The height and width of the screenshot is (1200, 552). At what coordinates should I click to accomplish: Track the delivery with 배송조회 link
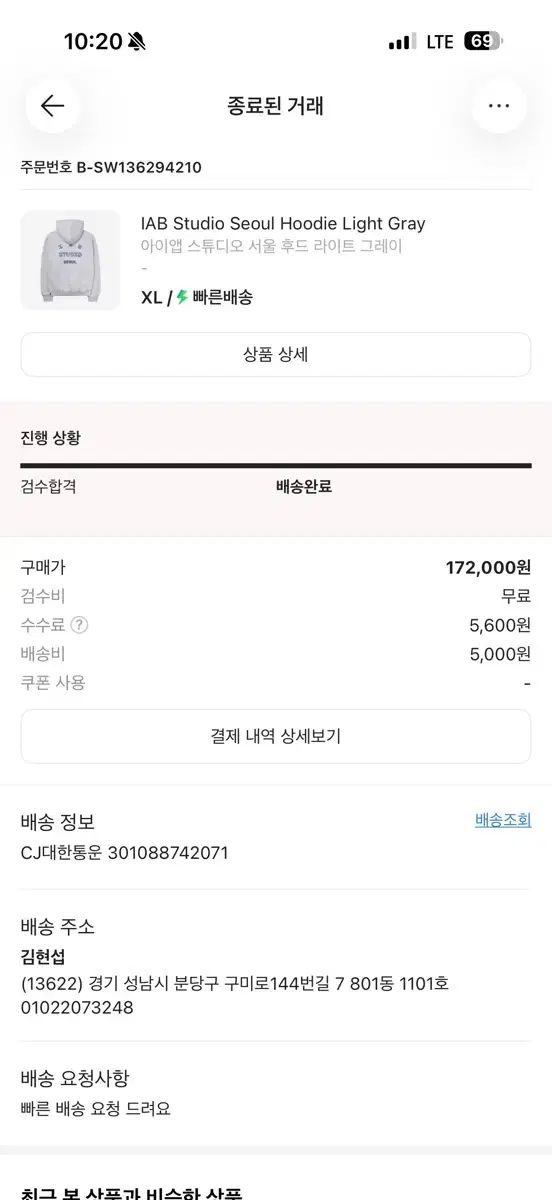click(503, 821)
